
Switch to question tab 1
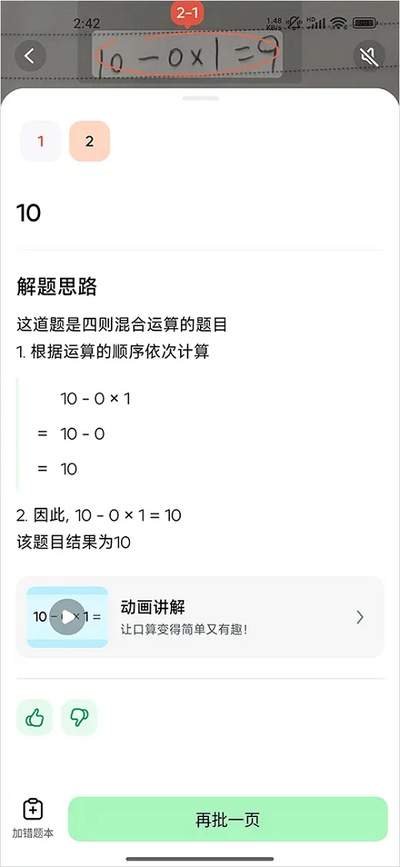click(x=40, y=141)
